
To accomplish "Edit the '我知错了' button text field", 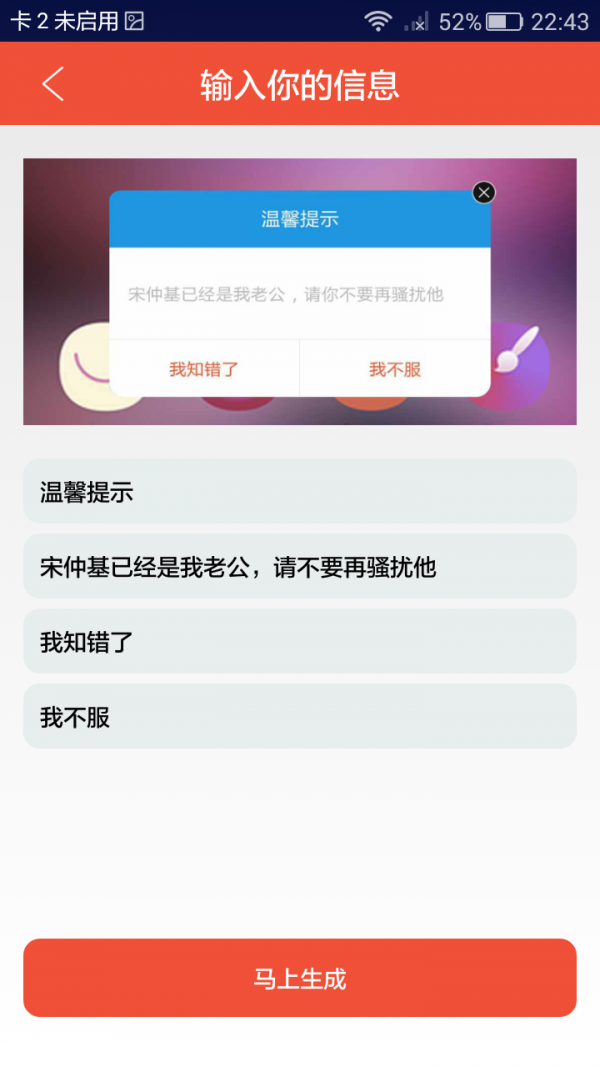I will pyautogui.click(x=299, y=642).
